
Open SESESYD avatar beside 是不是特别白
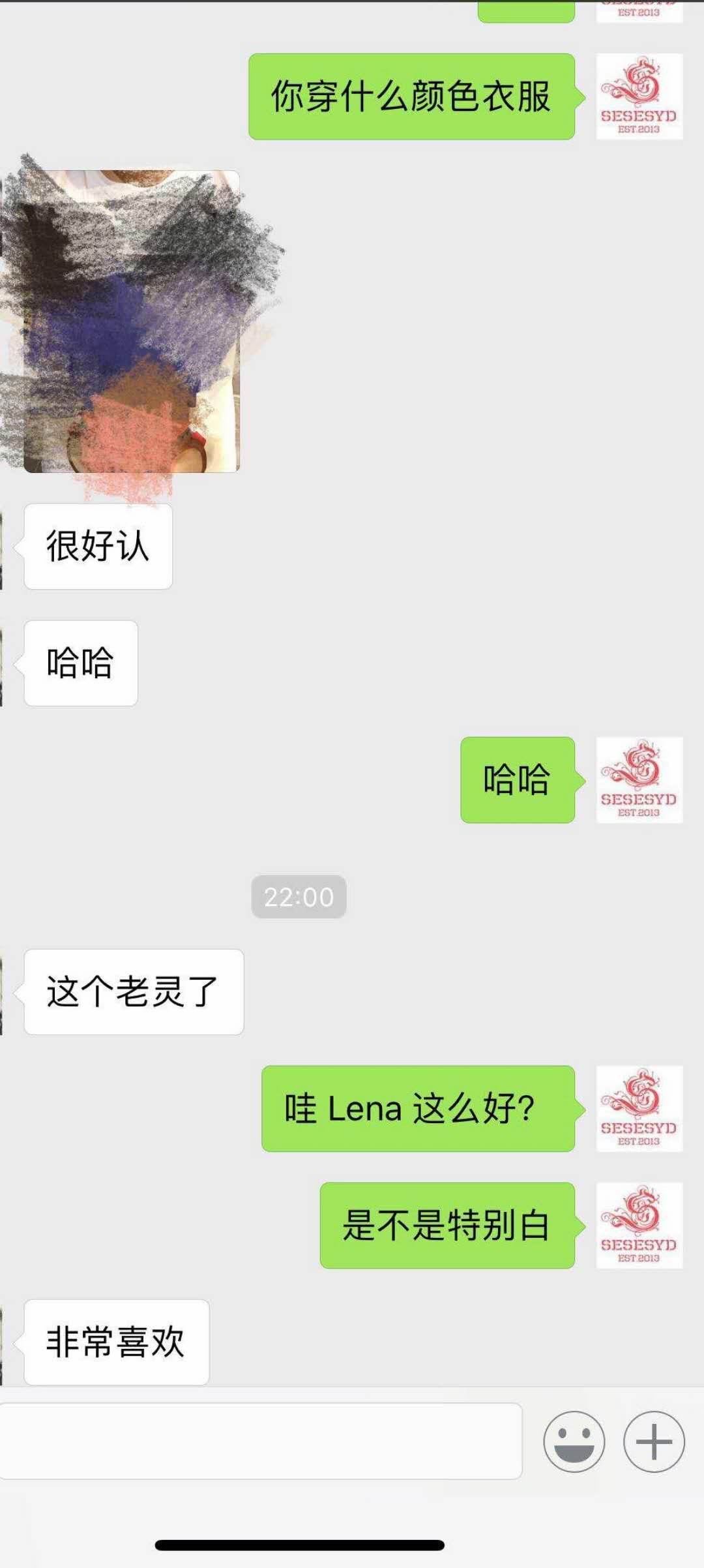[639, 1226]
